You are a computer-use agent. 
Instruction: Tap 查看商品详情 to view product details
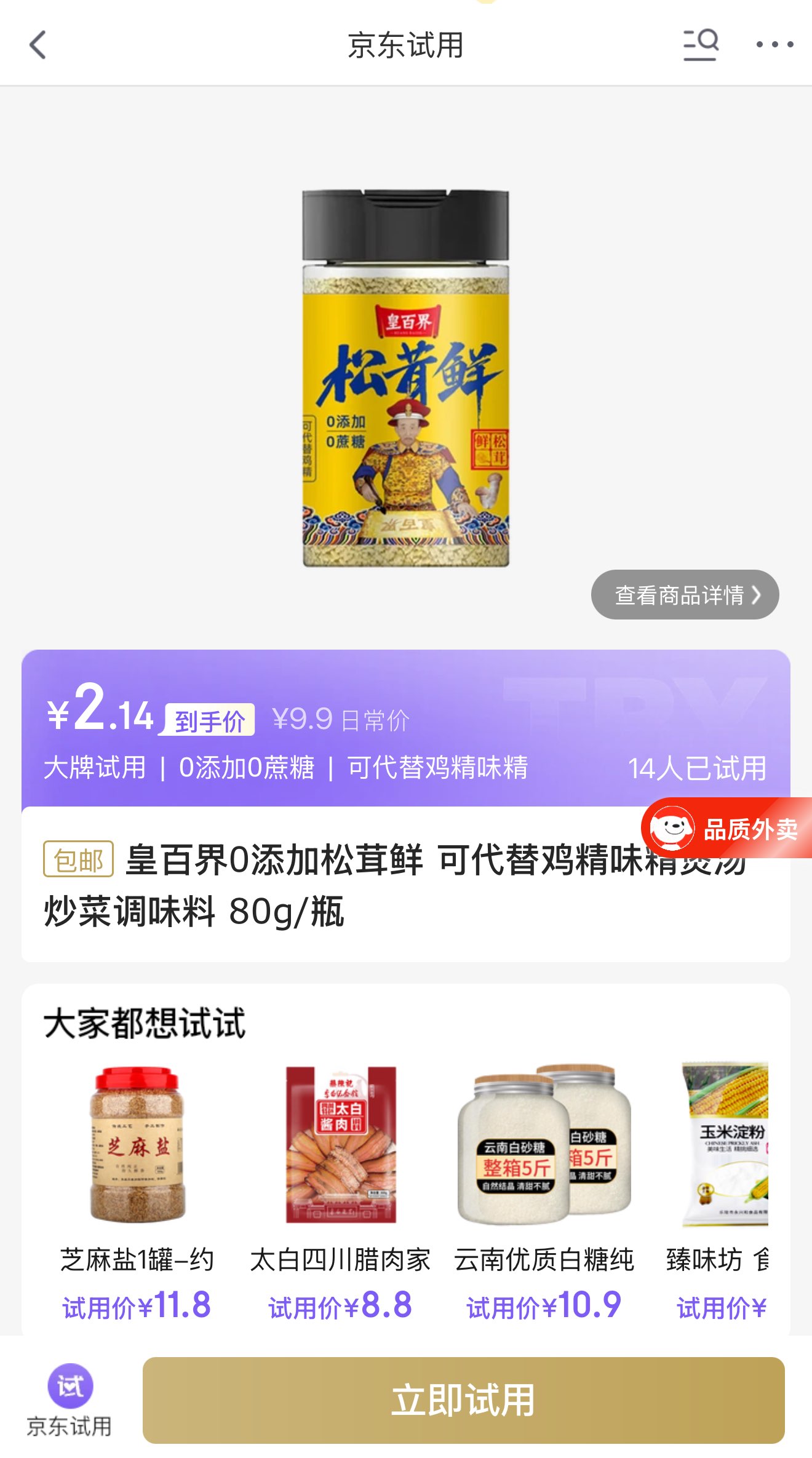tap(685, 595)
